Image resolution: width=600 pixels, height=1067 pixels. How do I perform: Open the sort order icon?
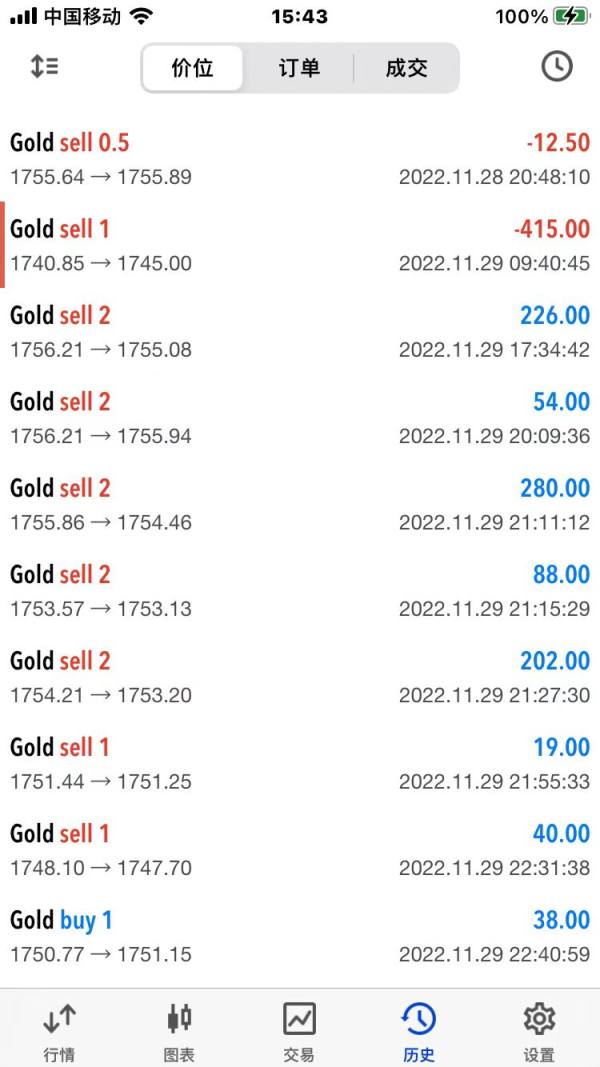(x=44, y=67)
